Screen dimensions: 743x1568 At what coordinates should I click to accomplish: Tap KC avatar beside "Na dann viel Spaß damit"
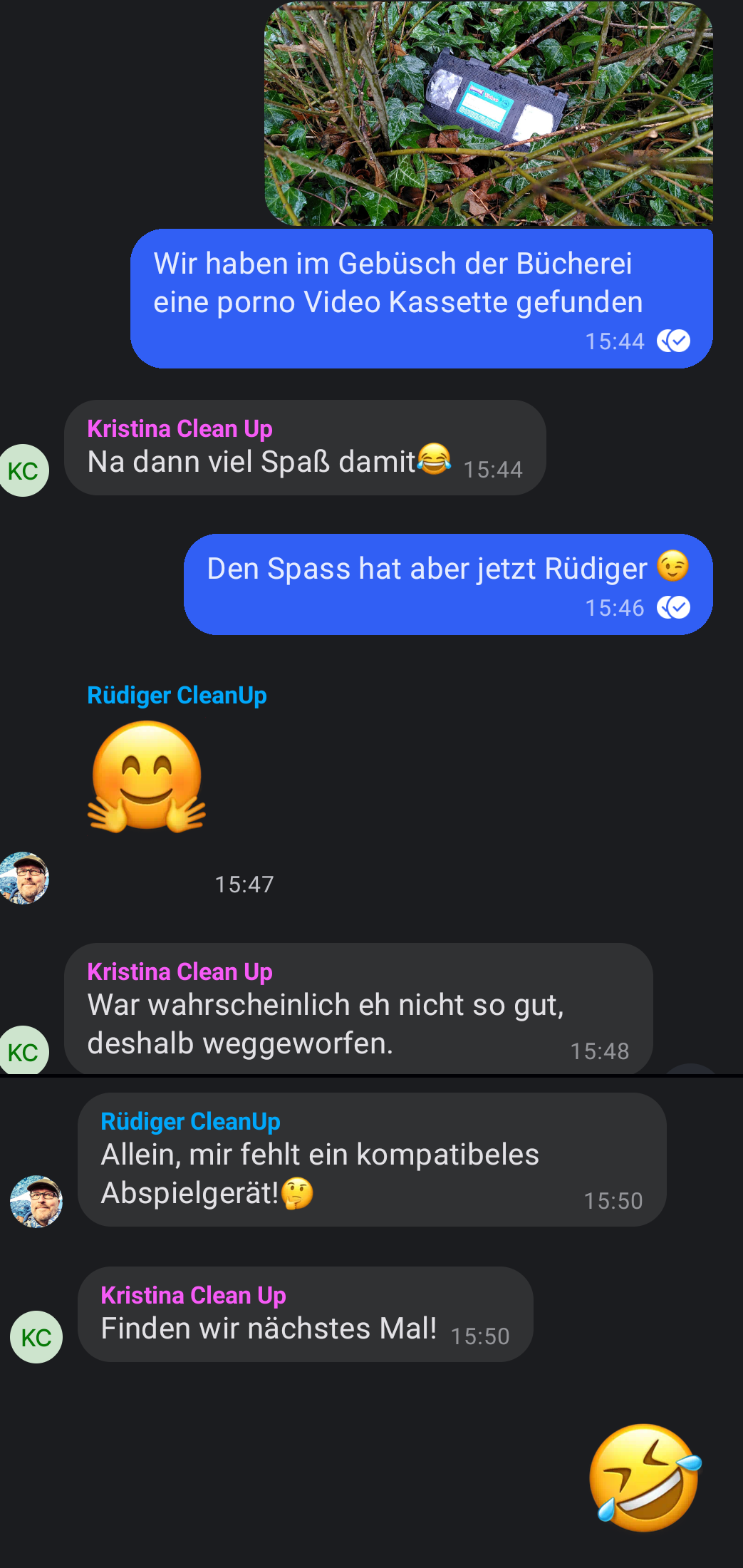click(24, 470)
